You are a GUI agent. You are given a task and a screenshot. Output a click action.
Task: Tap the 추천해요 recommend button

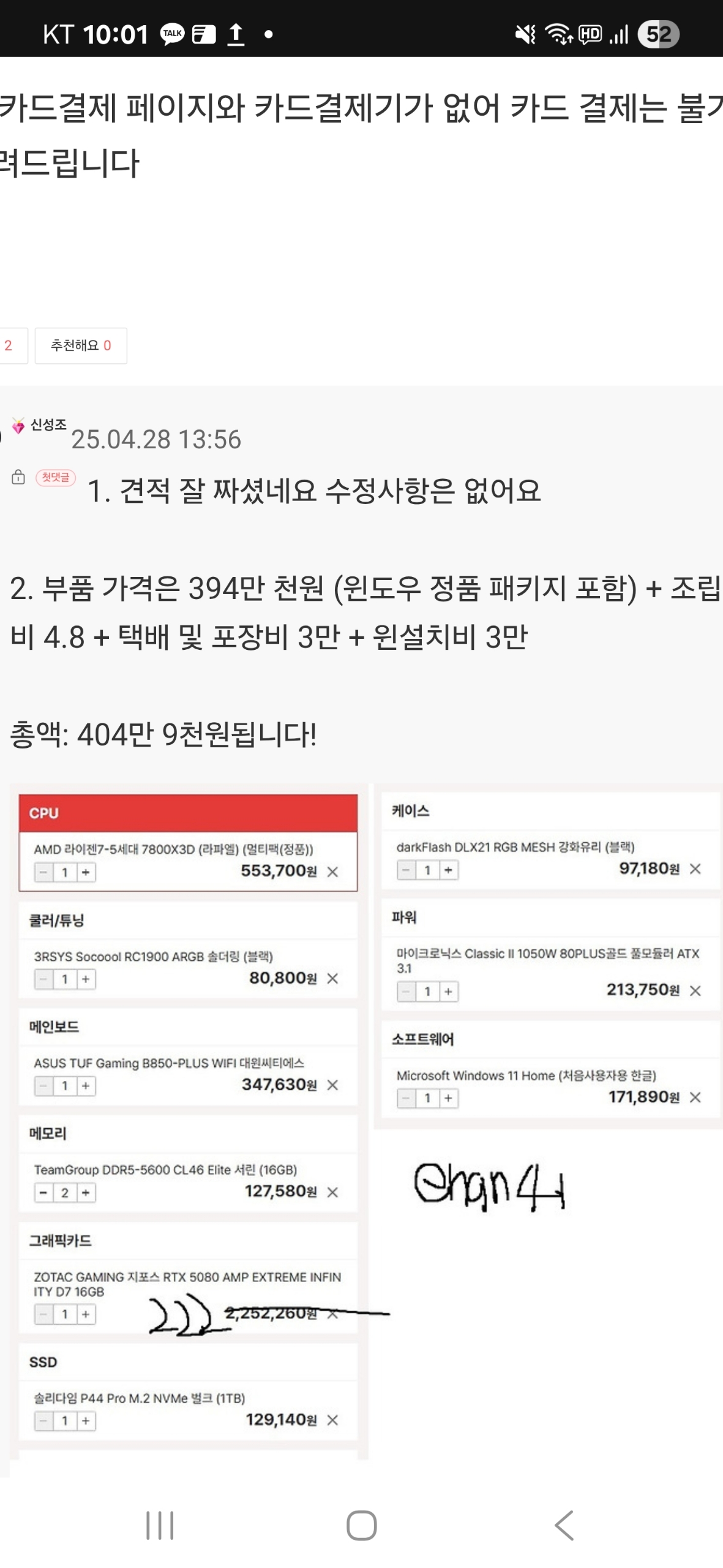point(81,345)
